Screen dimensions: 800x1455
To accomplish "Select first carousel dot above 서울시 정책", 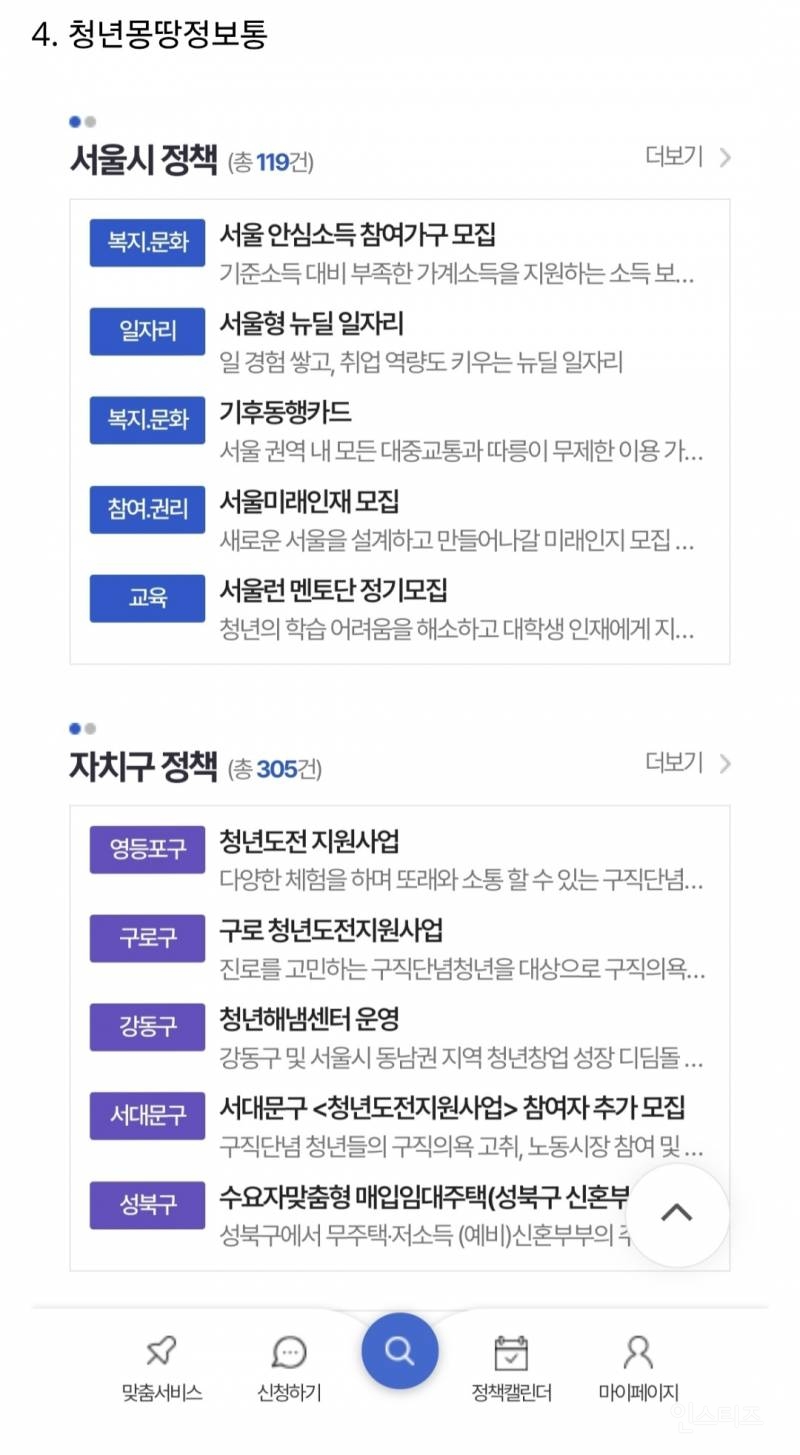I will click(75, 121).
